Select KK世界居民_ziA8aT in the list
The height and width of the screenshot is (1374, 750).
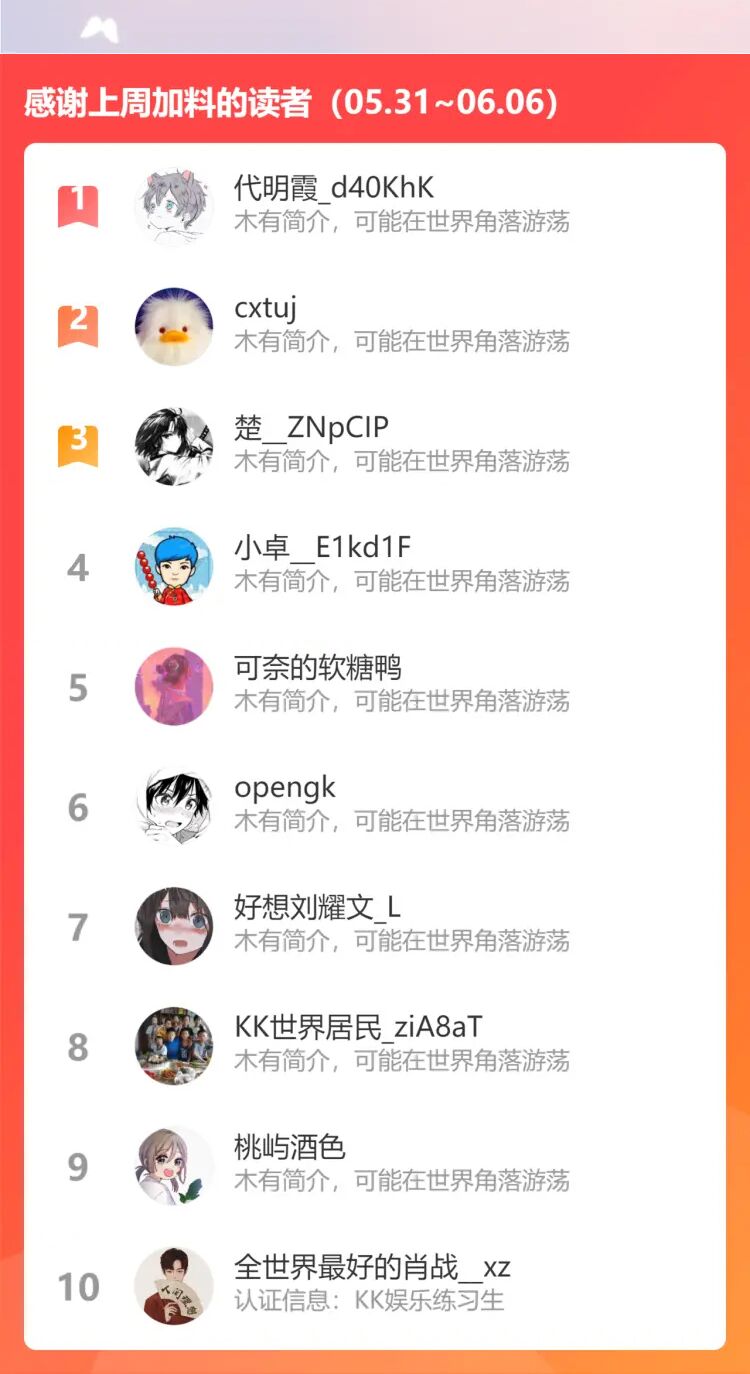pos(358,1028)
